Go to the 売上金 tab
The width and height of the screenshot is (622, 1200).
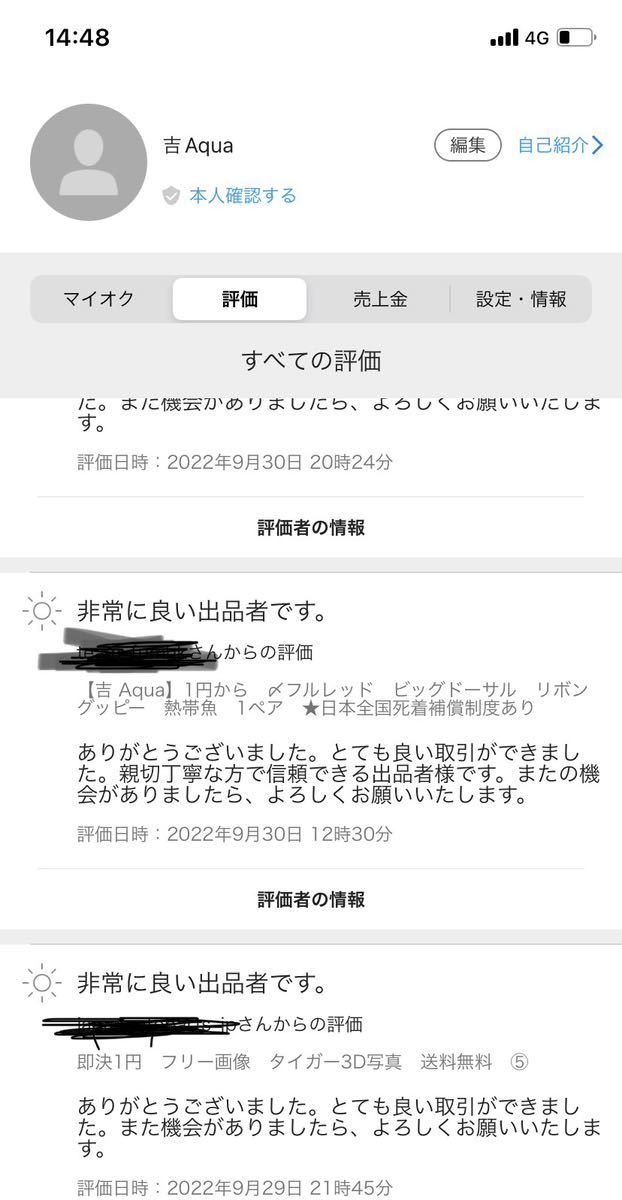pyautogui.click(x=380, y=299)
